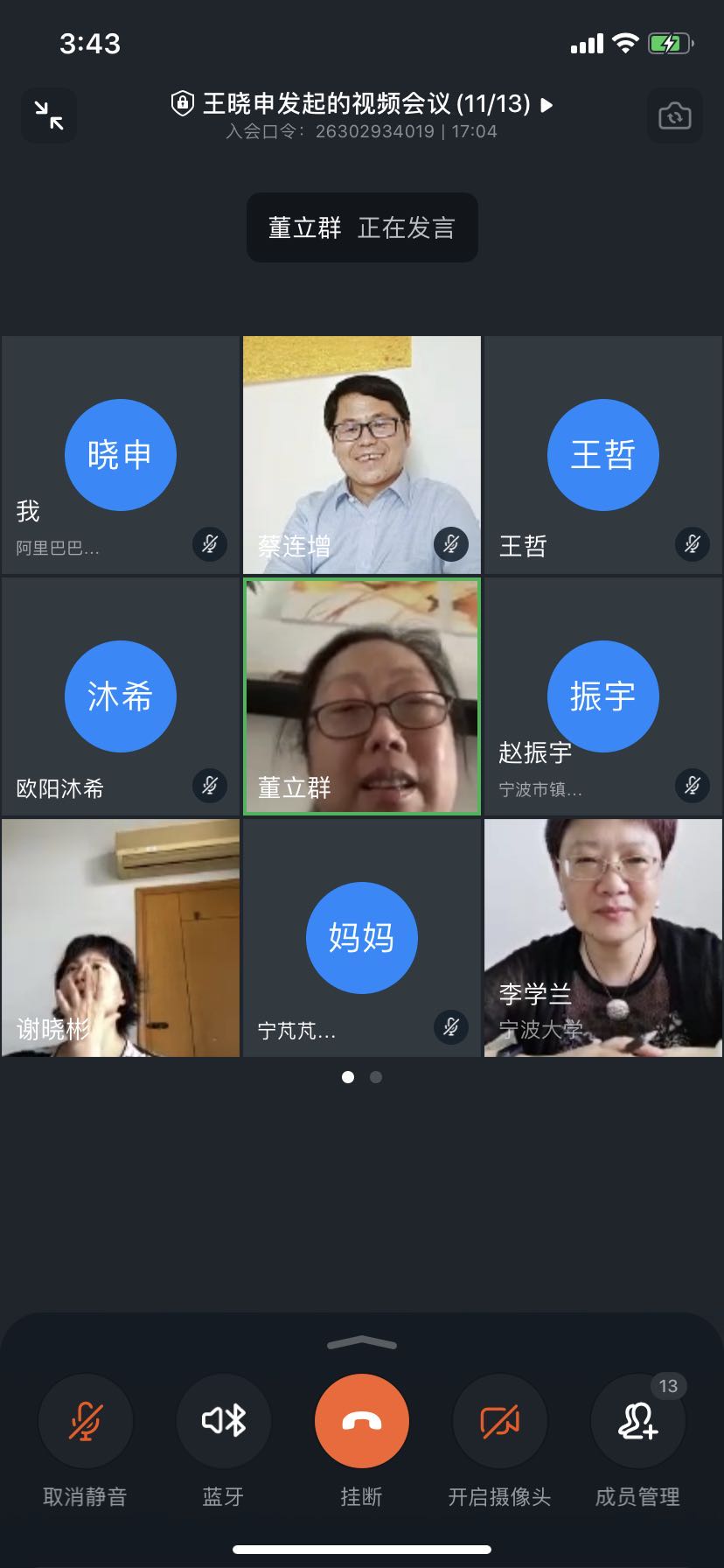Flip the camera using the switch icon

[x=674, y=115]
